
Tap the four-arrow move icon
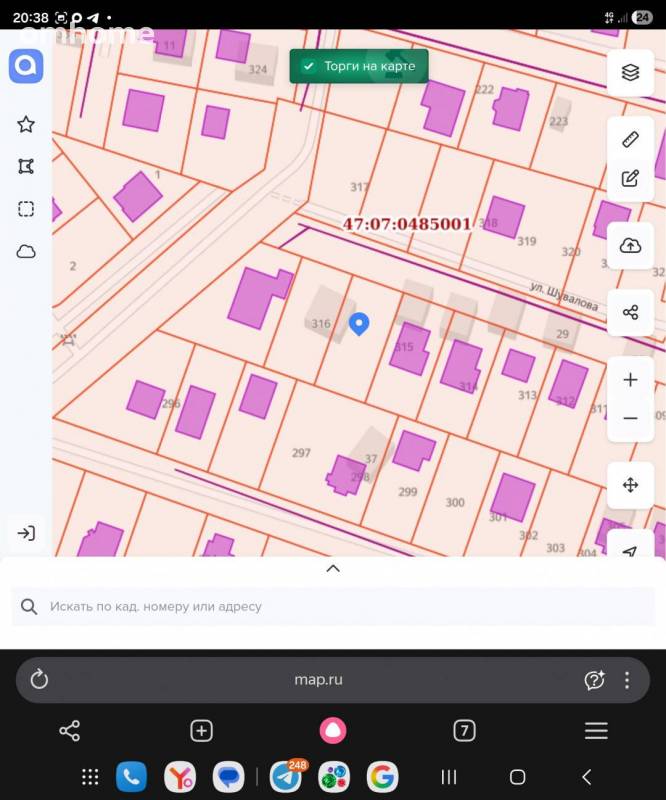click(x=630, y=485)
